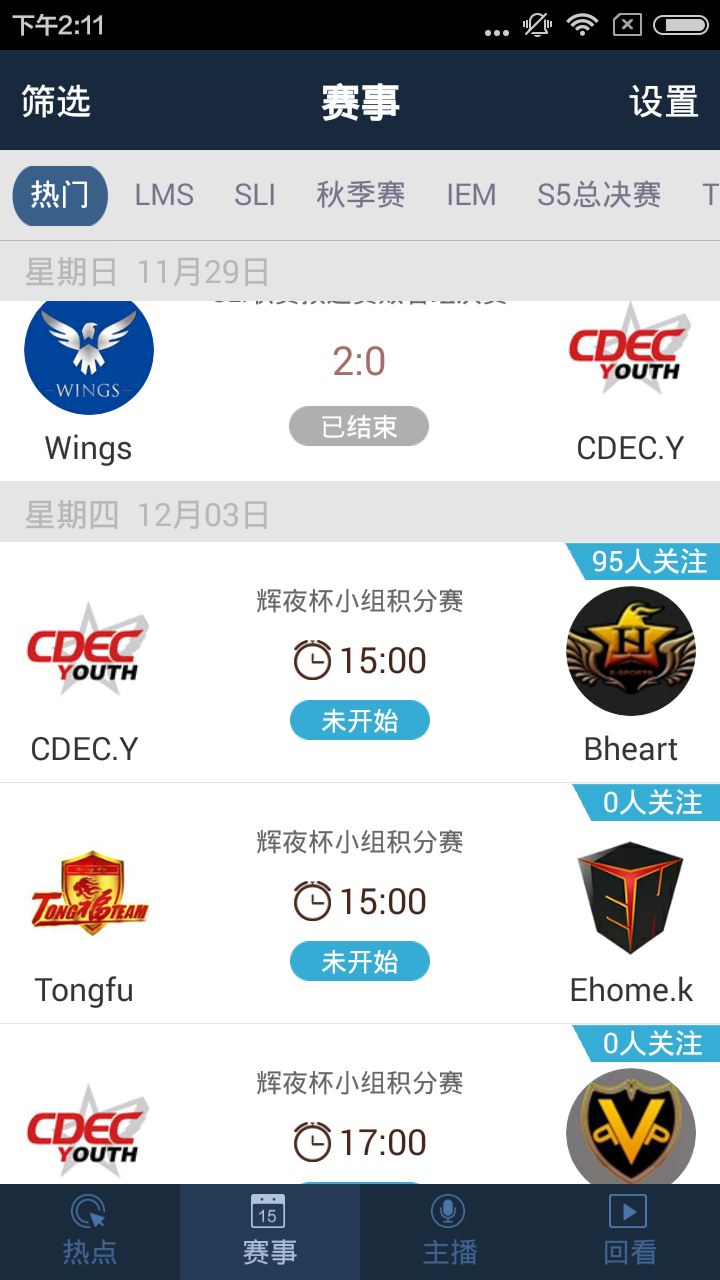This screenshot has height=1280, width=720.
Task: Tap the clock icon beside 15:00
Action: click(x=313, y=660)
